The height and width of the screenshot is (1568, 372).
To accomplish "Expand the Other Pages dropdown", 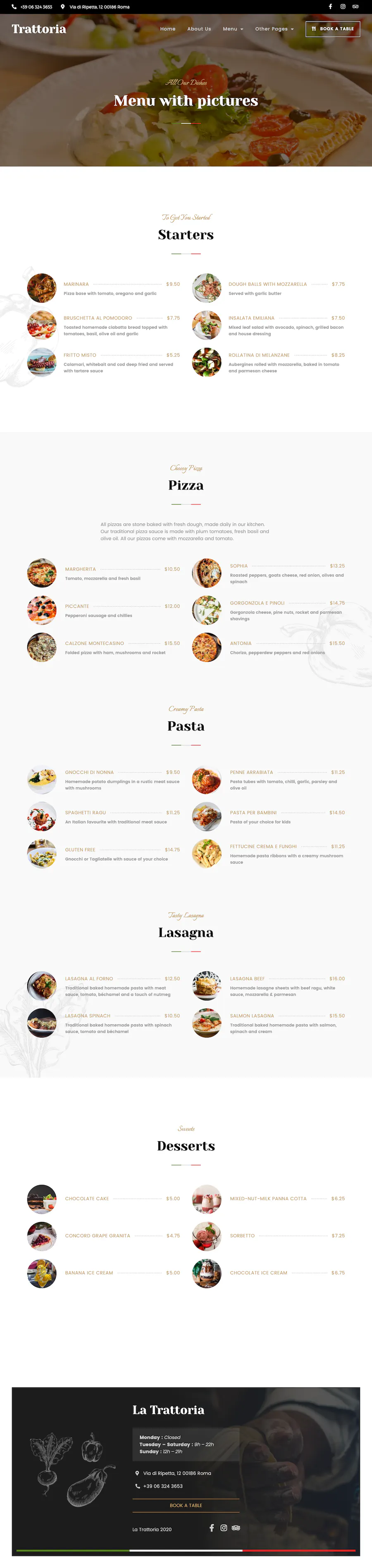I will (x=274, y=29).
